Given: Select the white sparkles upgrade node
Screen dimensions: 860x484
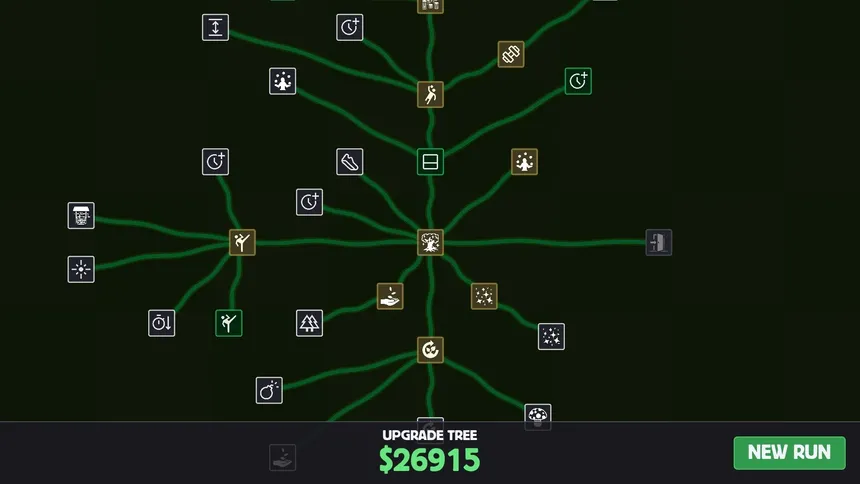Looking at the screenshot, I should coord(551,336).
